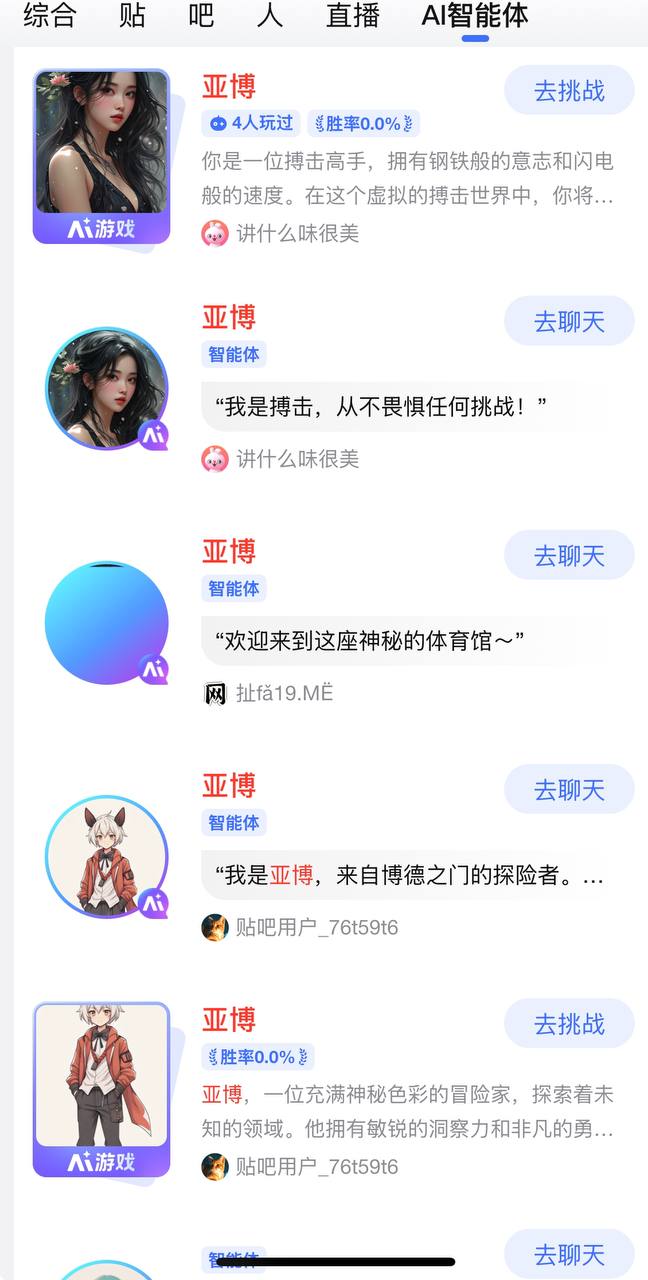Tap 去挑战 on the 冒险家 game card
Viewport: 648px width, 1280px height.
[569, 1023]
